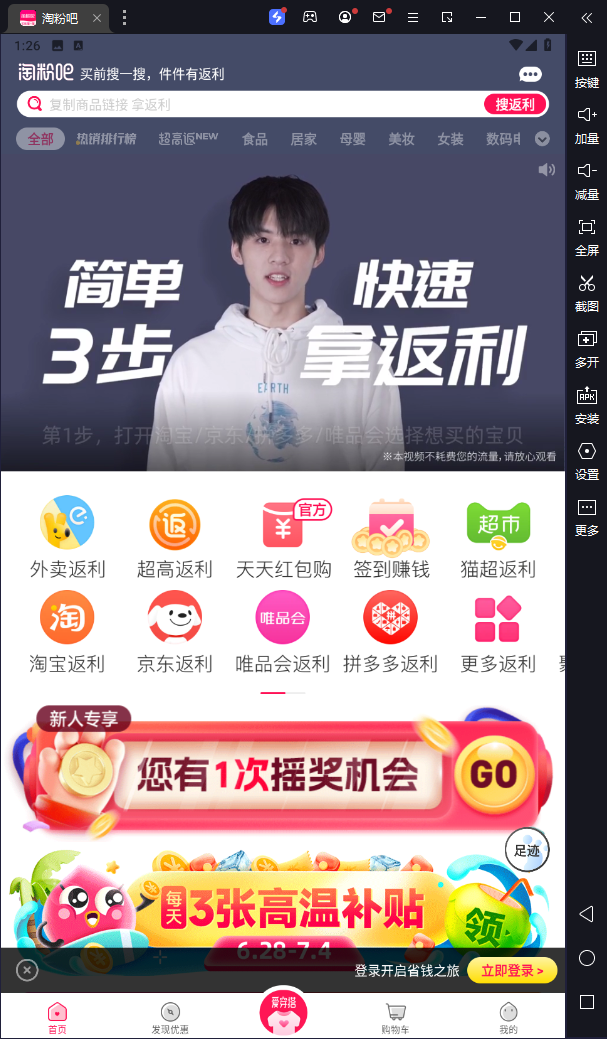
Task: Tap the 立即登录 button
Action: 512,970
